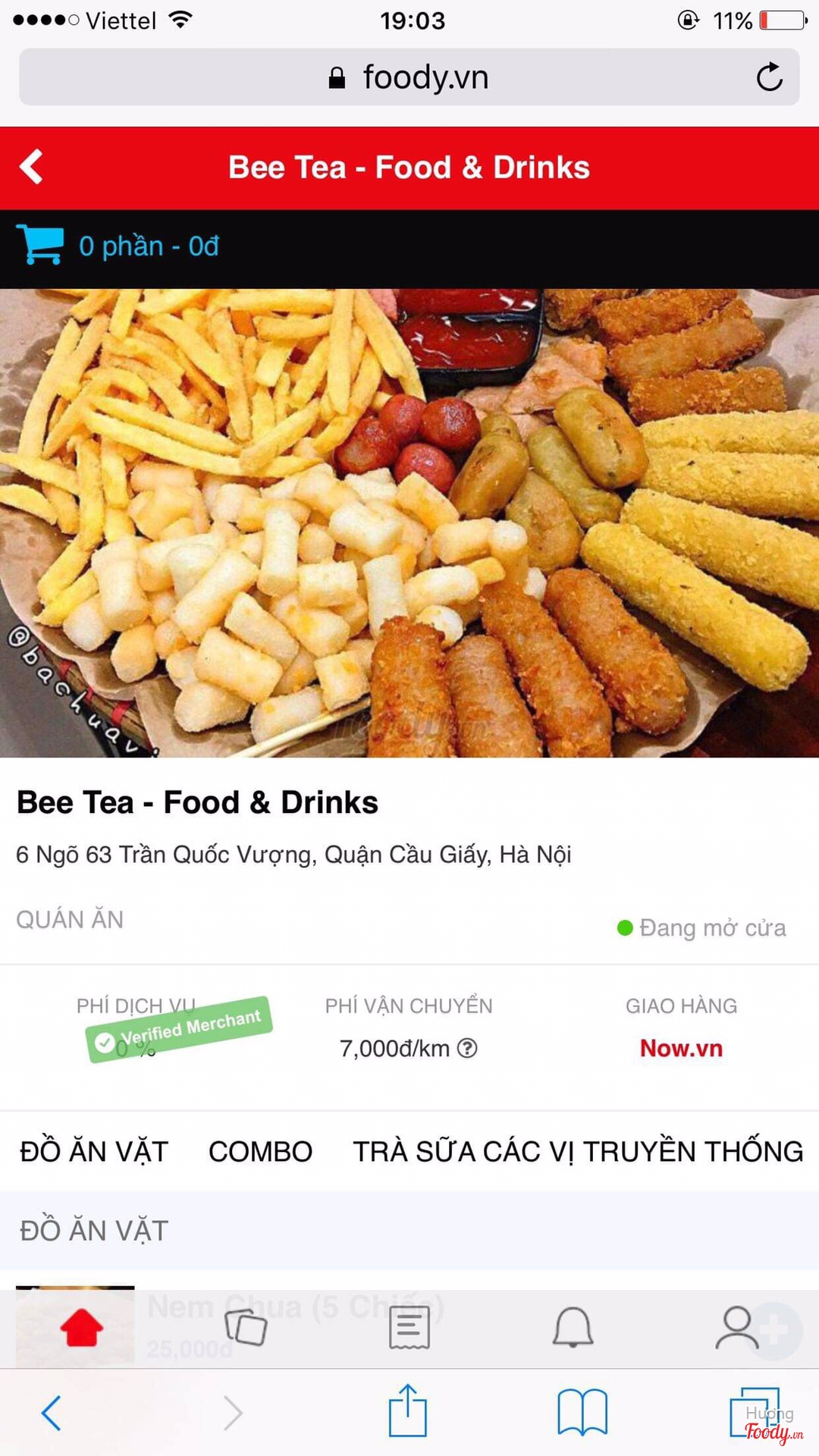Open the collections tab in bottom bar
Viewport: 819px width, 1456px height.
246,1328
